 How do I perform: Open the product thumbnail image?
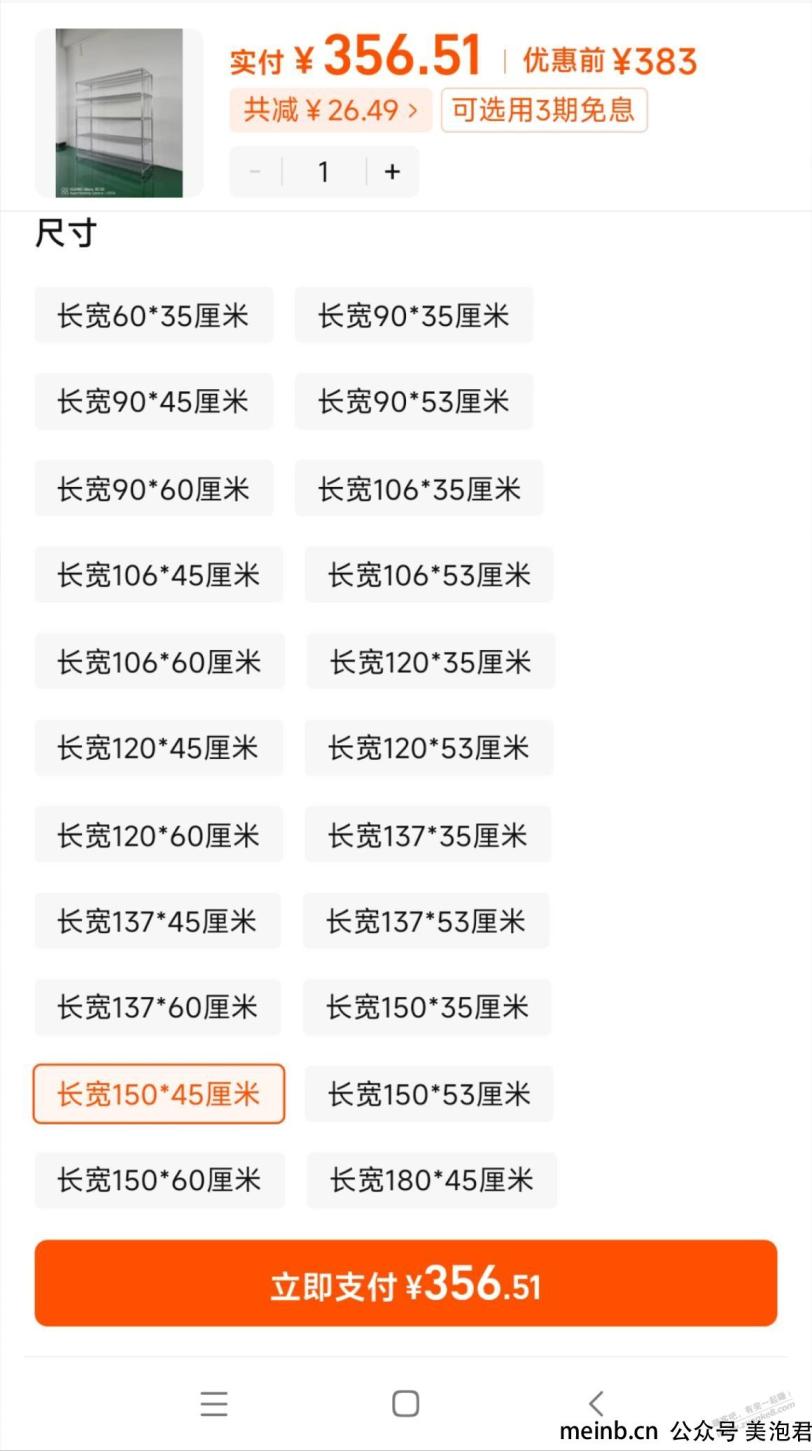point(119,113)
